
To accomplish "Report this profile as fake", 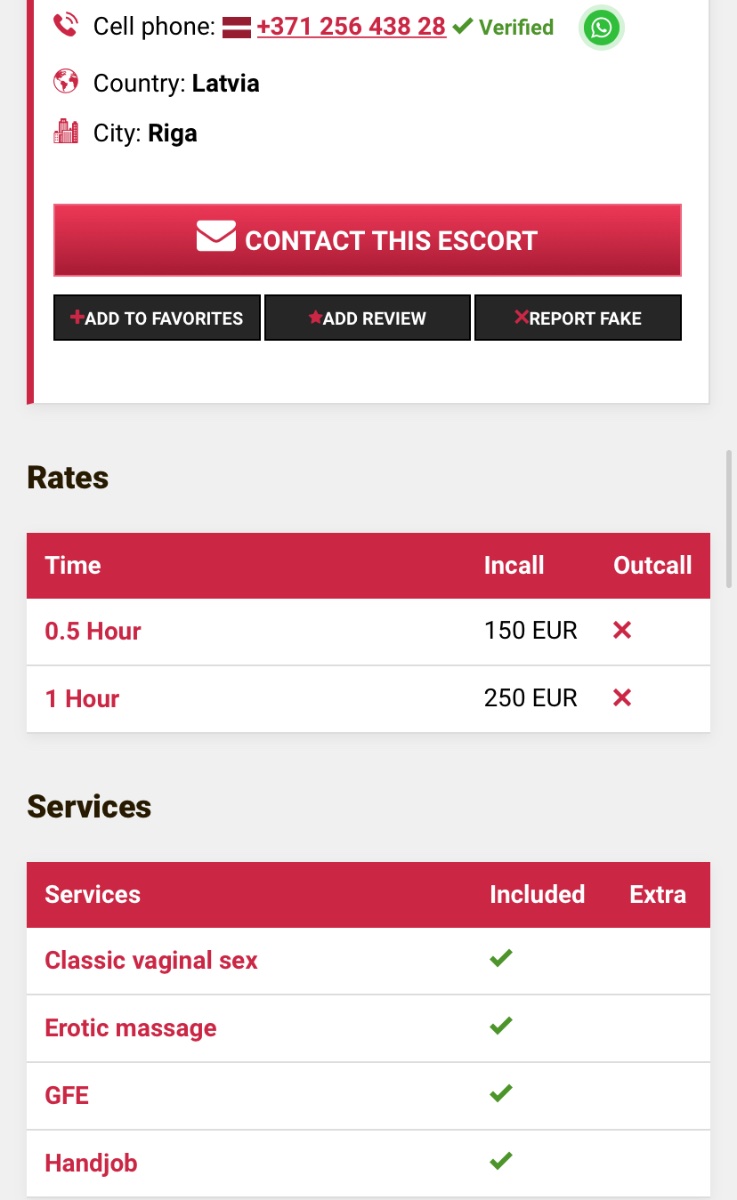I will (x=578, y=318).
